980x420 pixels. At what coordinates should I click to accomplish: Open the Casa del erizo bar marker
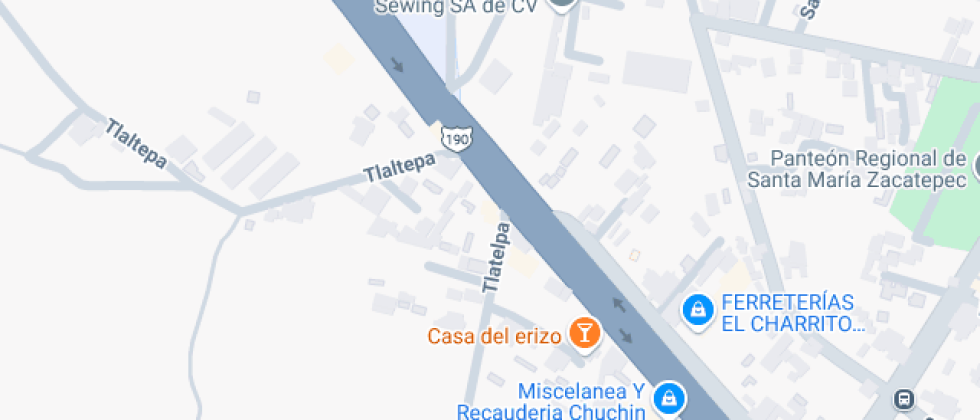coord(584,333)
